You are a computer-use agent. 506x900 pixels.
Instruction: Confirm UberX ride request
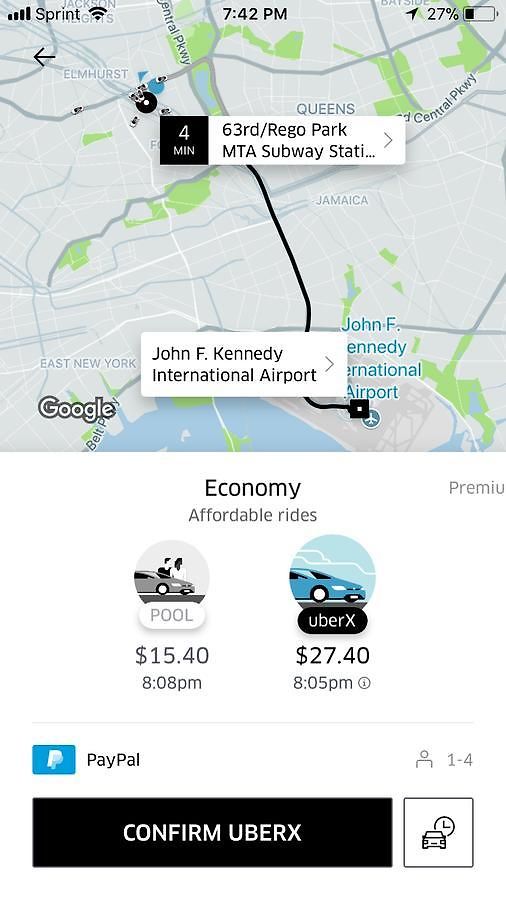coord(212,832)
